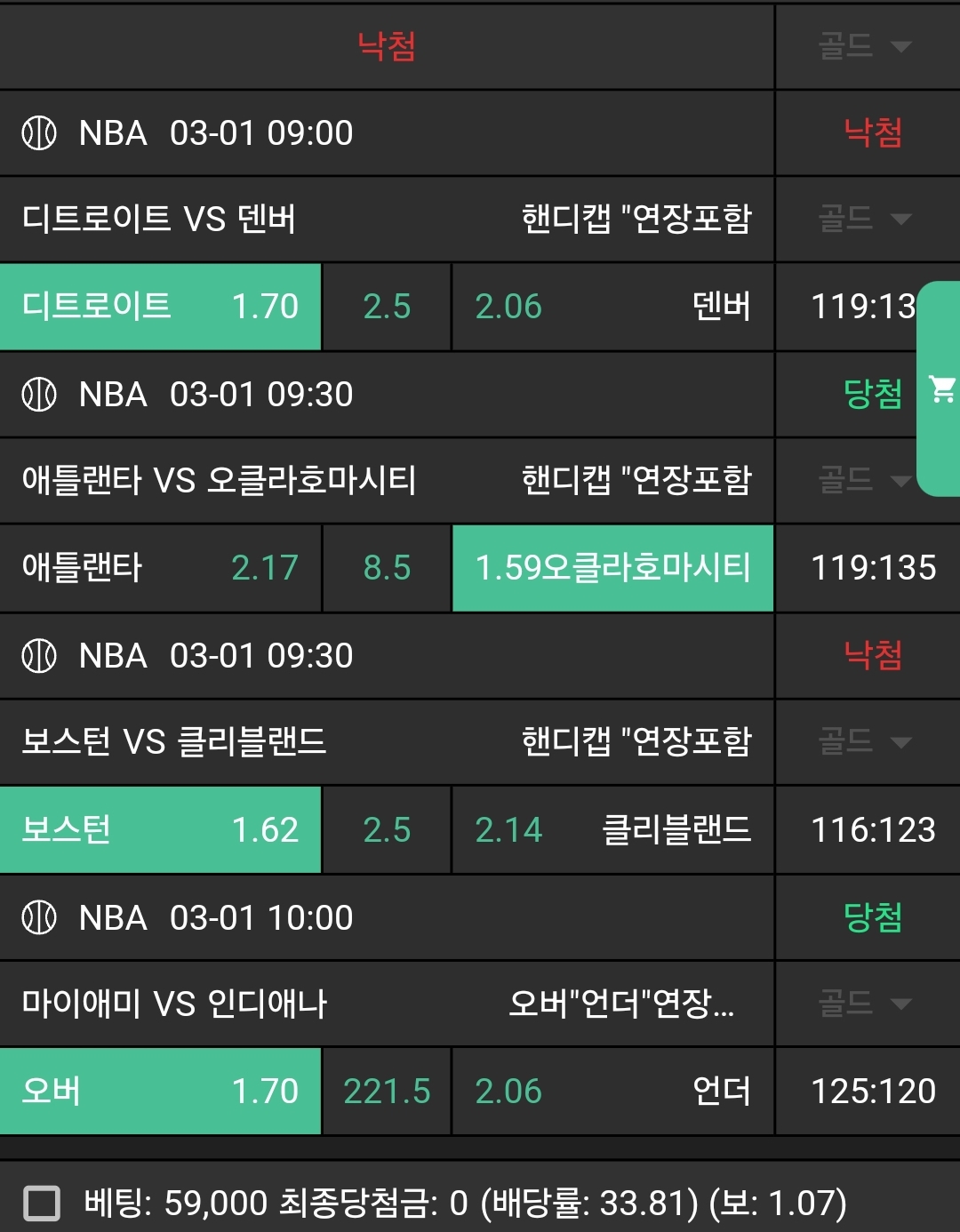This screenshot has width=960, height=1232.
Task: Select 애틀랜타 at odds 2.17
Action: [x=160, y=568]
